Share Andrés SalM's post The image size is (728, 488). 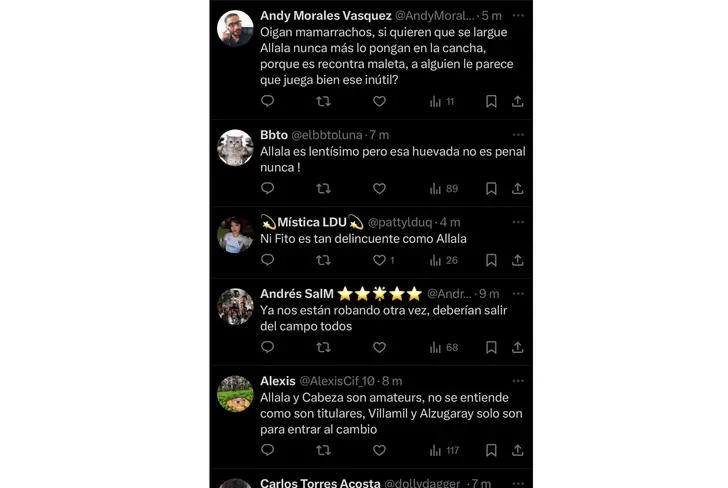click(x=517, y=347)
